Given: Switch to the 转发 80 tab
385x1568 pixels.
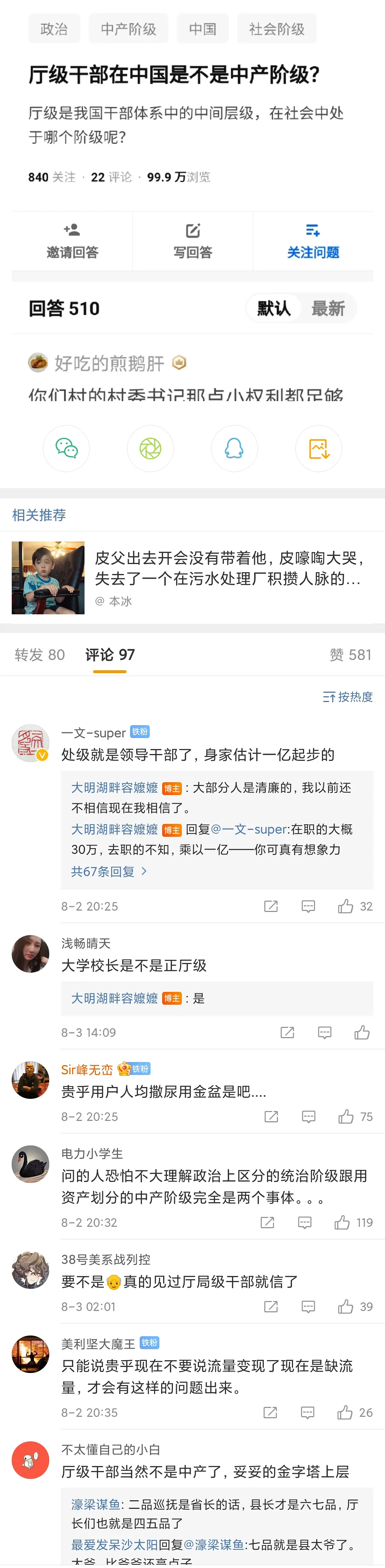Looking at the screenshot, I should [x=40, y=654].
